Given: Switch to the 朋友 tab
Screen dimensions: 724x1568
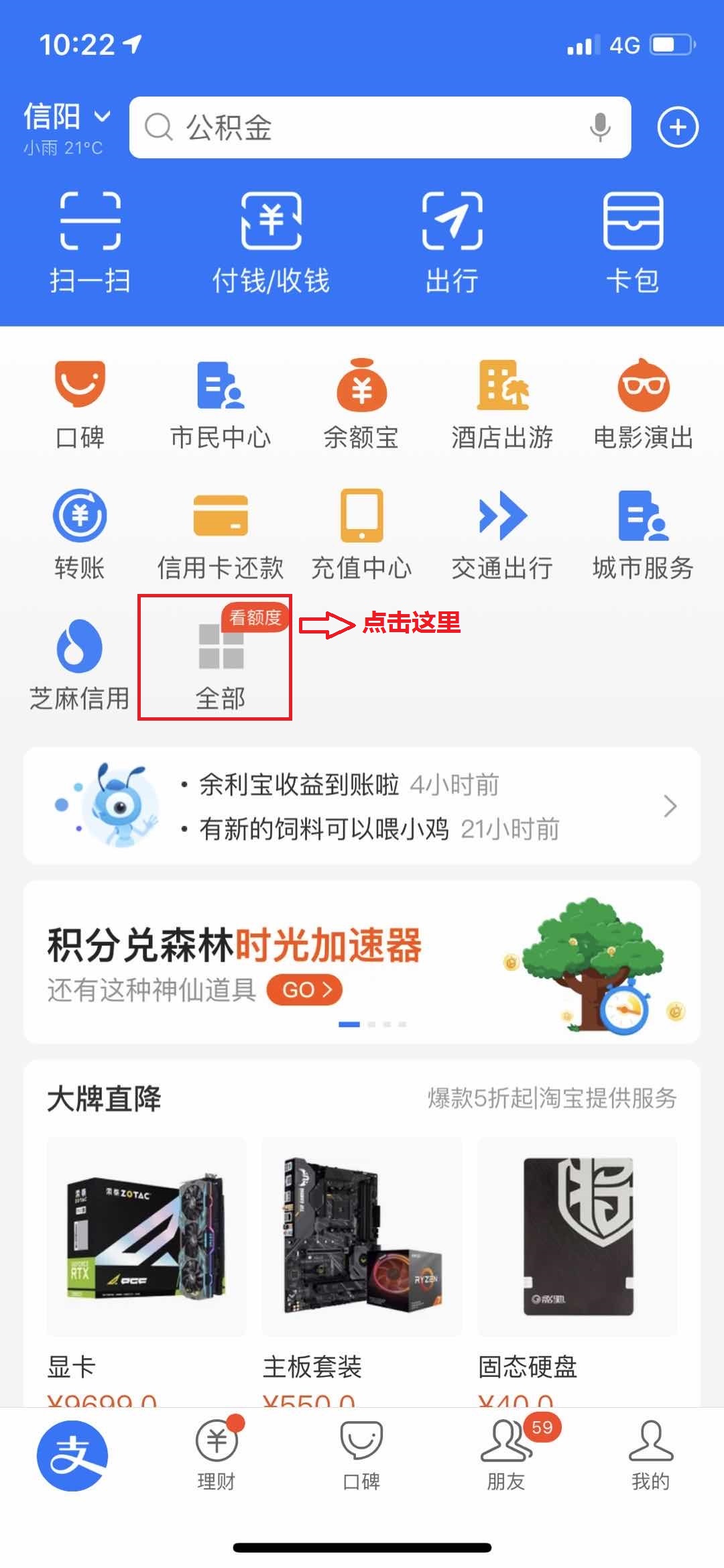Looking at the screenshot, I should 506,1455.
